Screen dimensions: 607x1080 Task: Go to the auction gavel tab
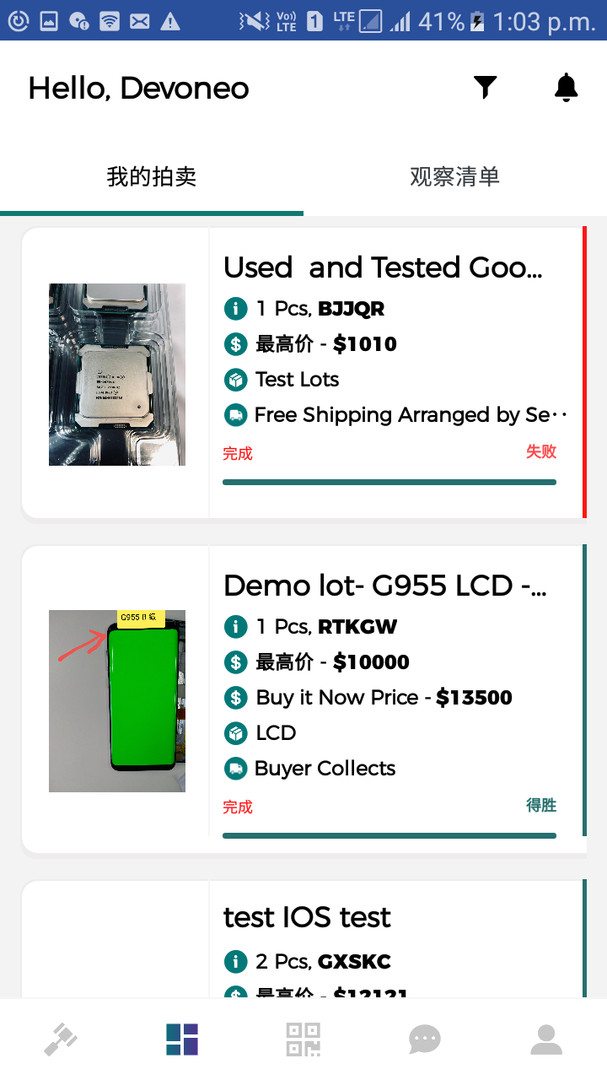click(x=61, y=1040)
